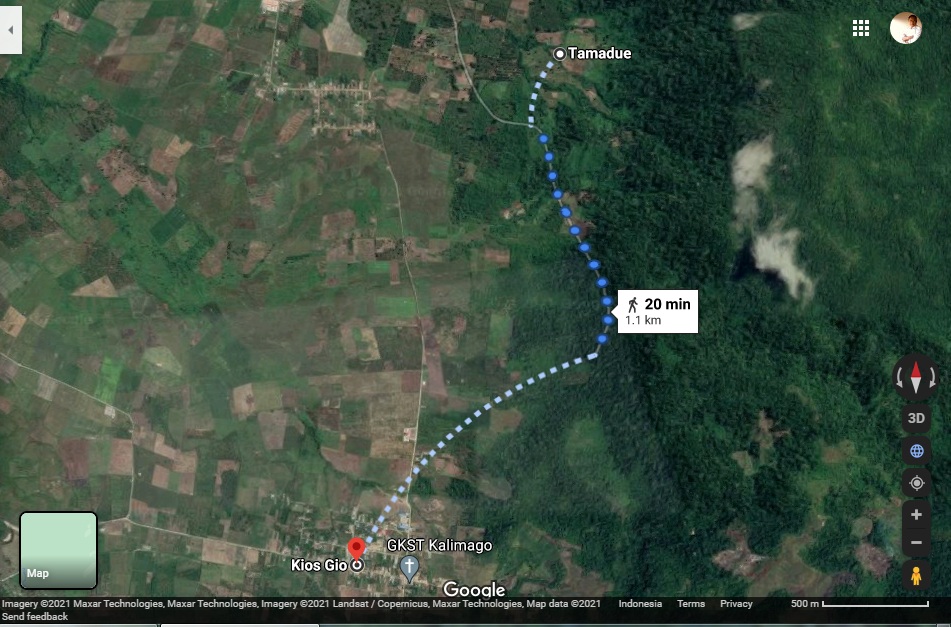Reset the compass to north

(x=916, y=377)
